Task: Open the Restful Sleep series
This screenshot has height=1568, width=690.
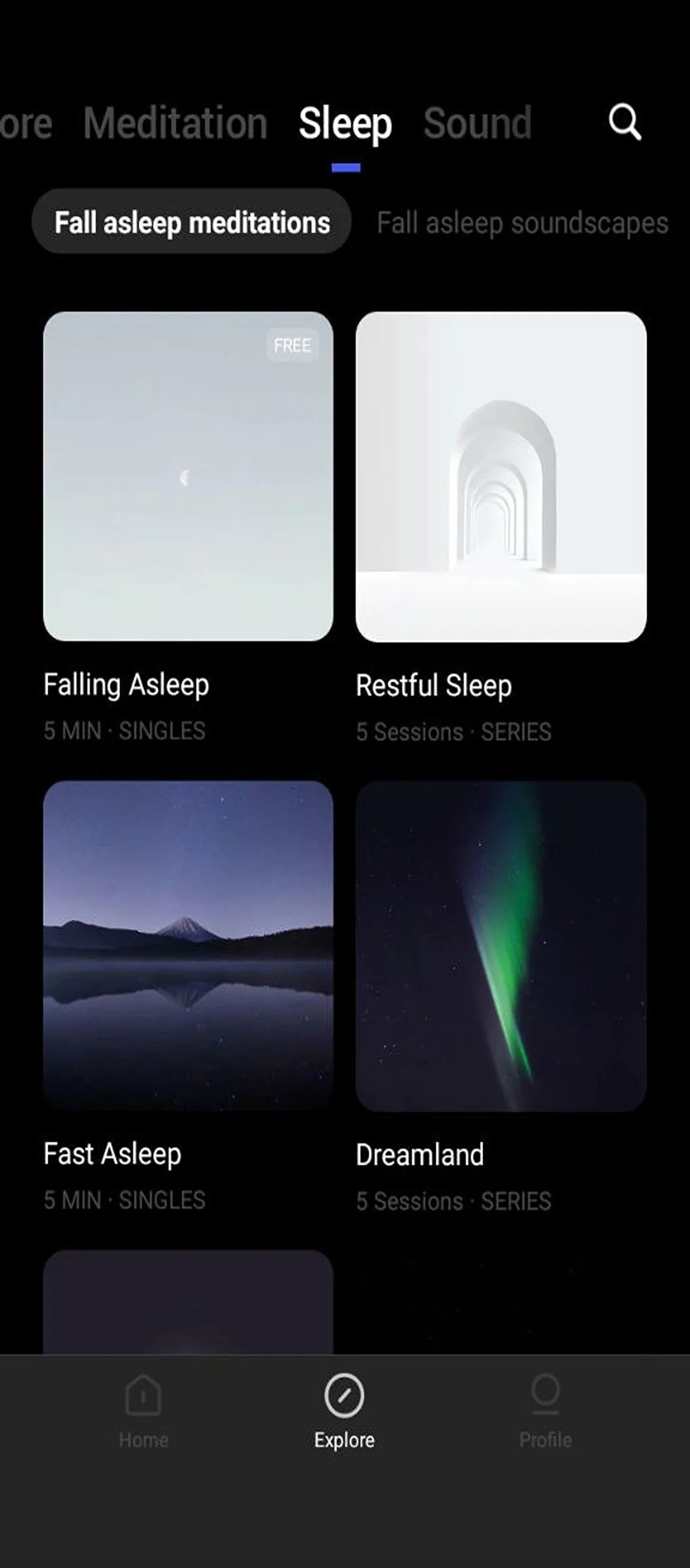Action: point(434,684)
